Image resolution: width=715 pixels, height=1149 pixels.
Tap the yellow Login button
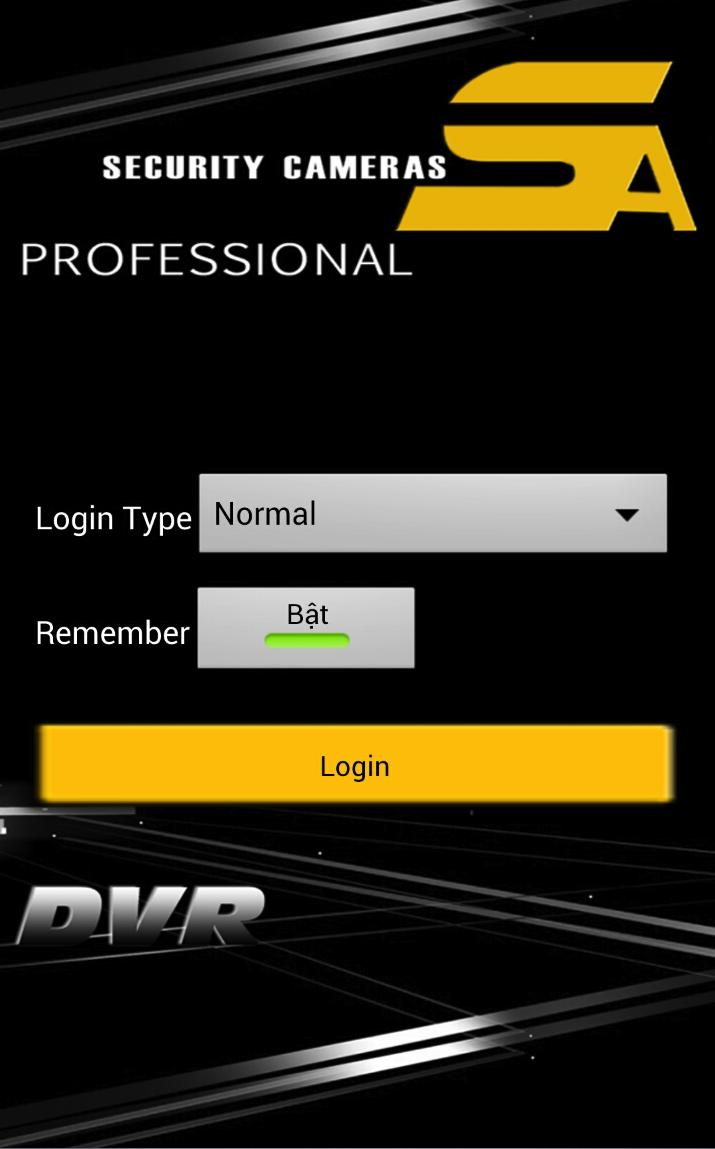(x=355, y=766)
